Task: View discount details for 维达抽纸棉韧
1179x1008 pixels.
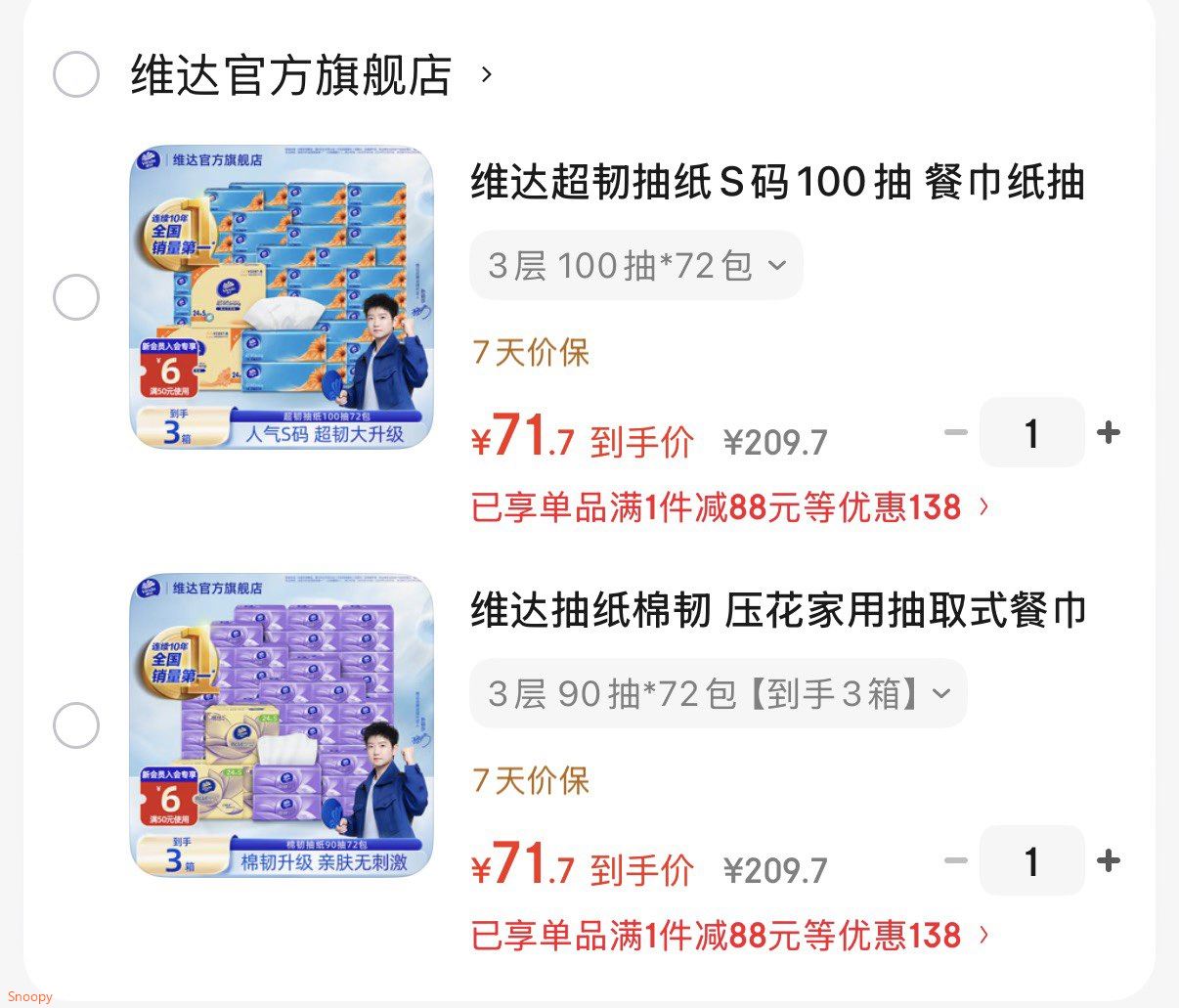Action: [729, 937]
